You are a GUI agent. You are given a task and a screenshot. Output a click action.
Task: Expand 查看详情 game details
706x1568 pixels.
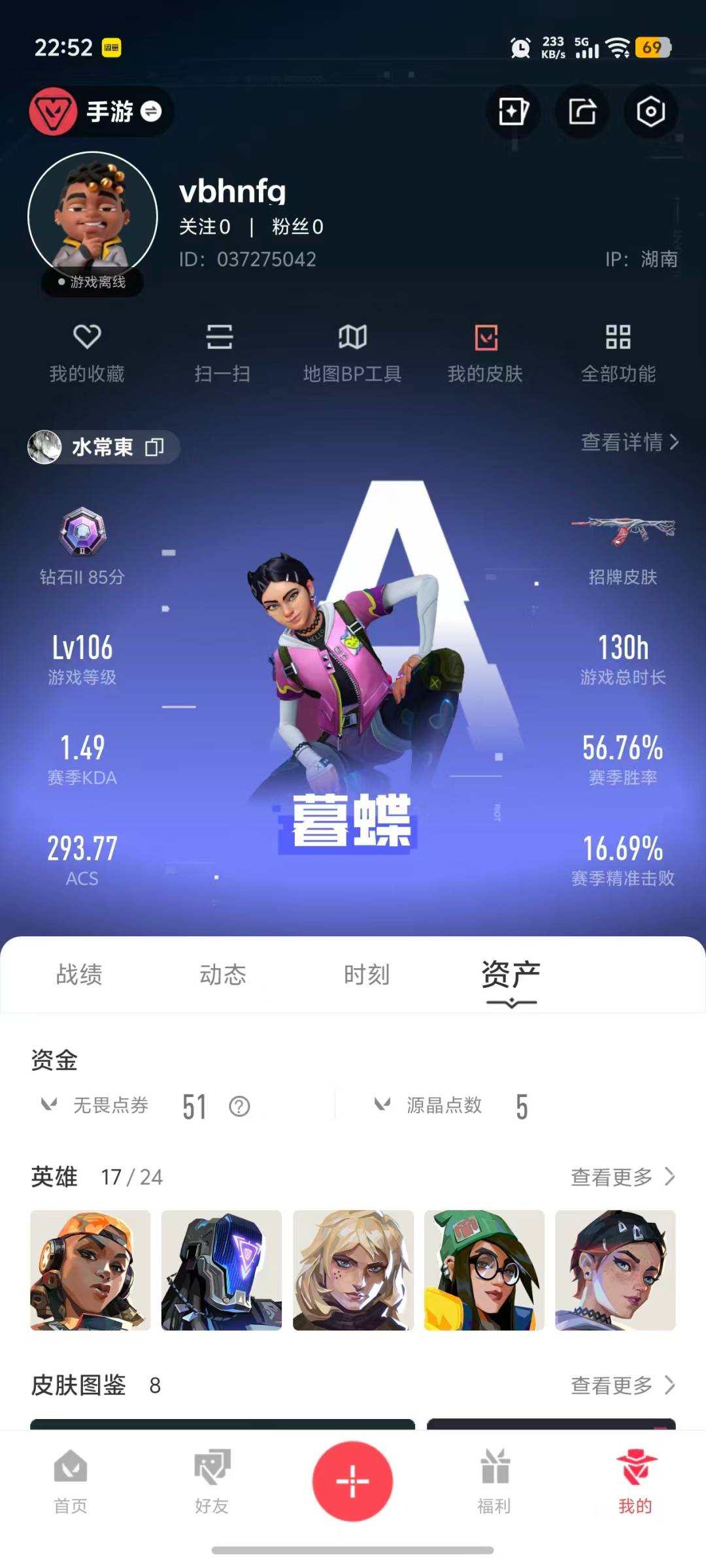point(626,442)
